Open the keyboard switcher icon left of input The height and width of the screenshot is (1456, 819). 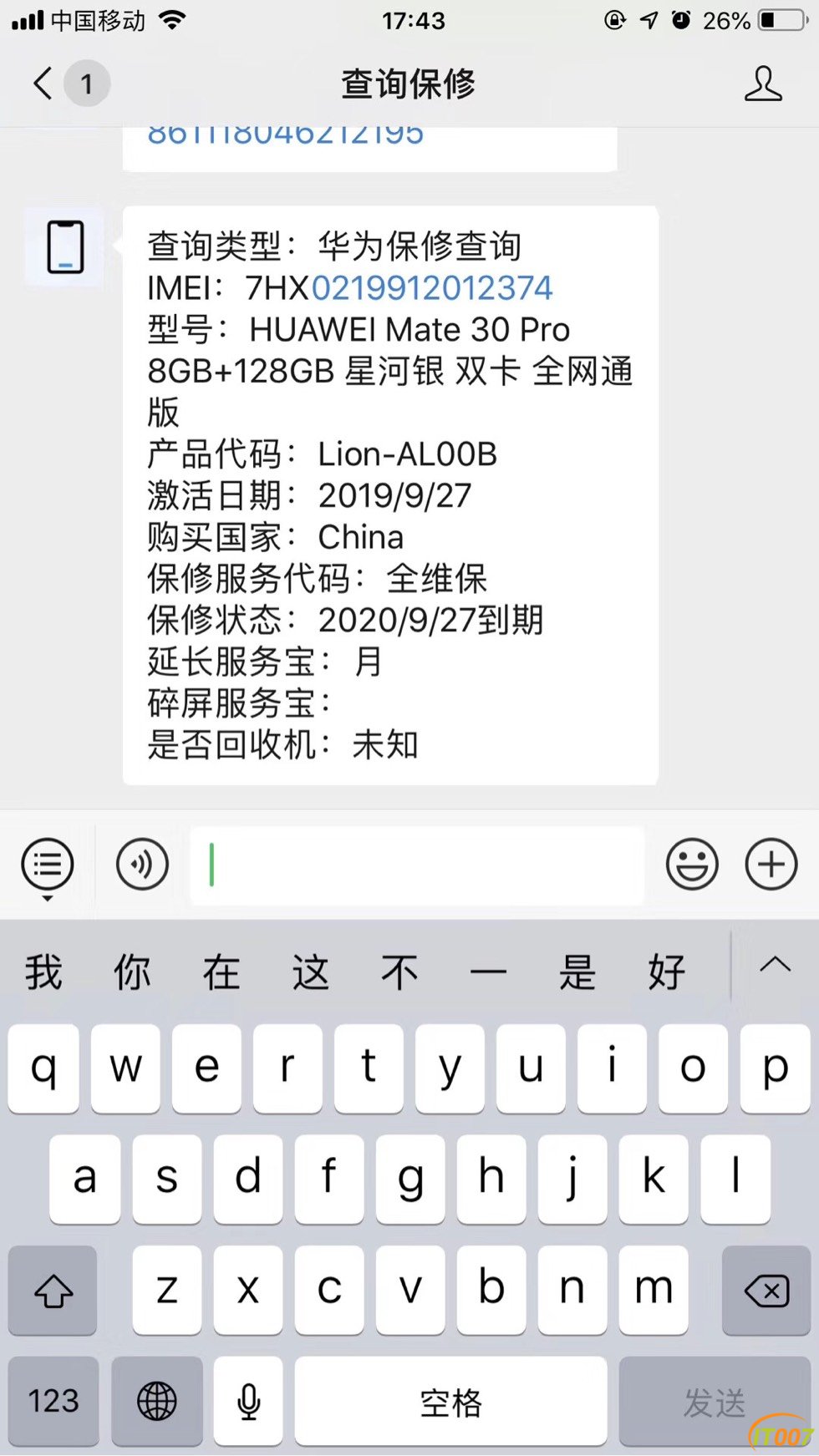point(48,865)
